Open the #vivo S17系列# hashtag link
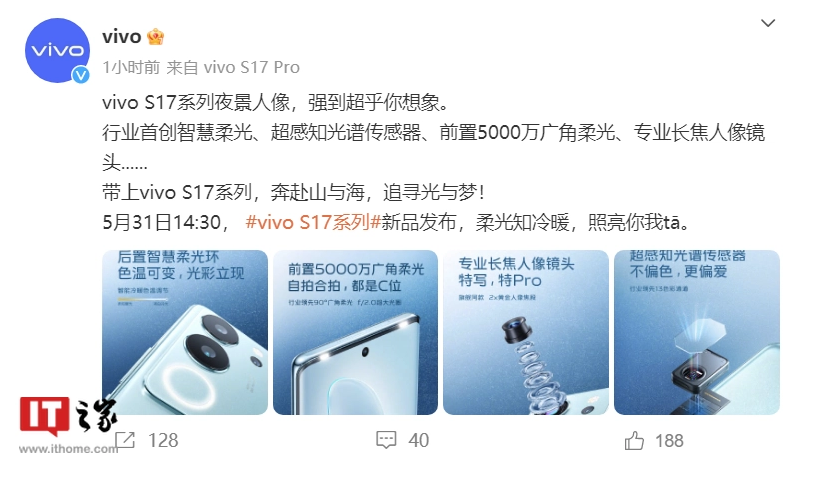Screen dimensions: 818x478 click(x=312, y=221)
